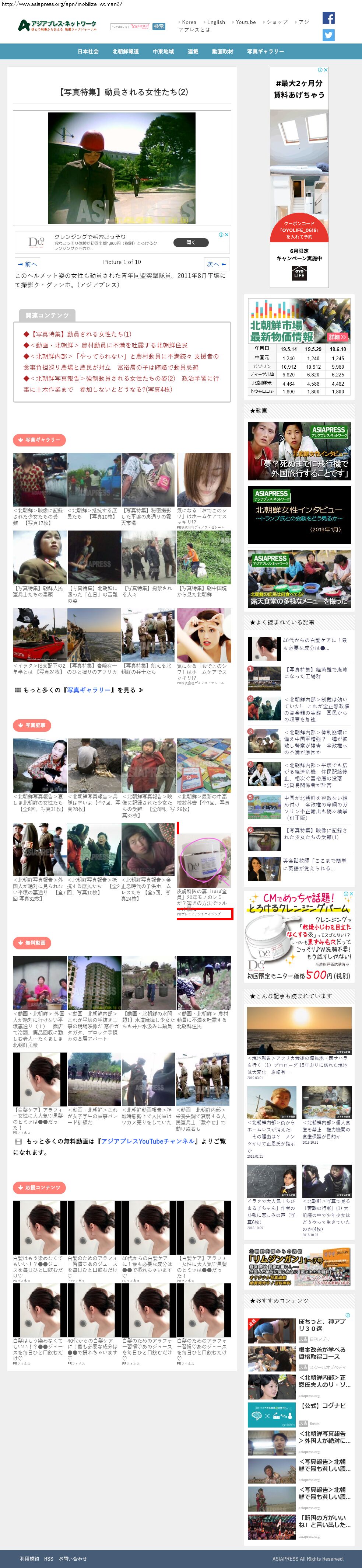362x1568 pixels.
Task: Open the 北朝鮮報道 navigation tab
Action: pyautogui.click(x=125, y=52)
